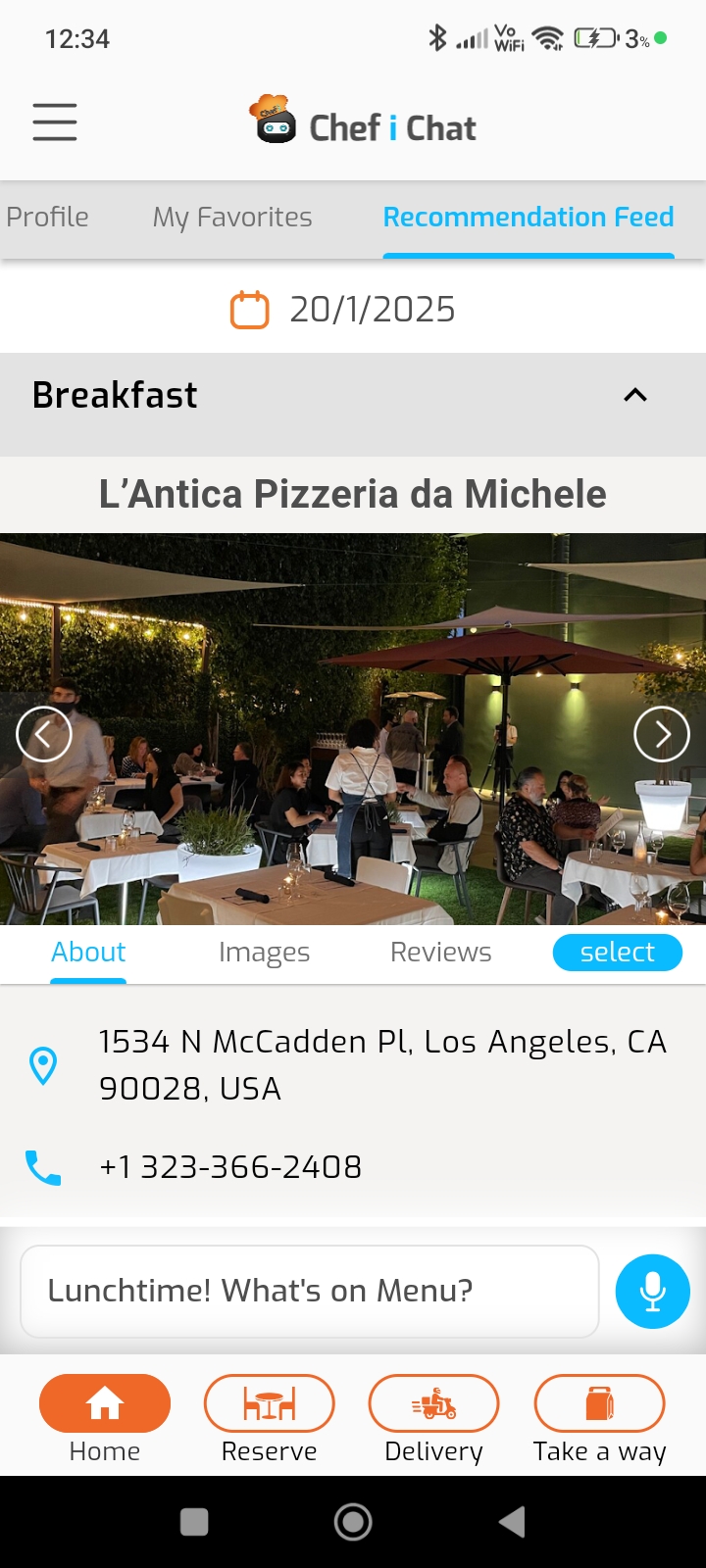Image resolution: width=706 pixels, height=1568 pixels.
Task: Open the address 1534 N McCadden Pl
Action: [382, 1064]
